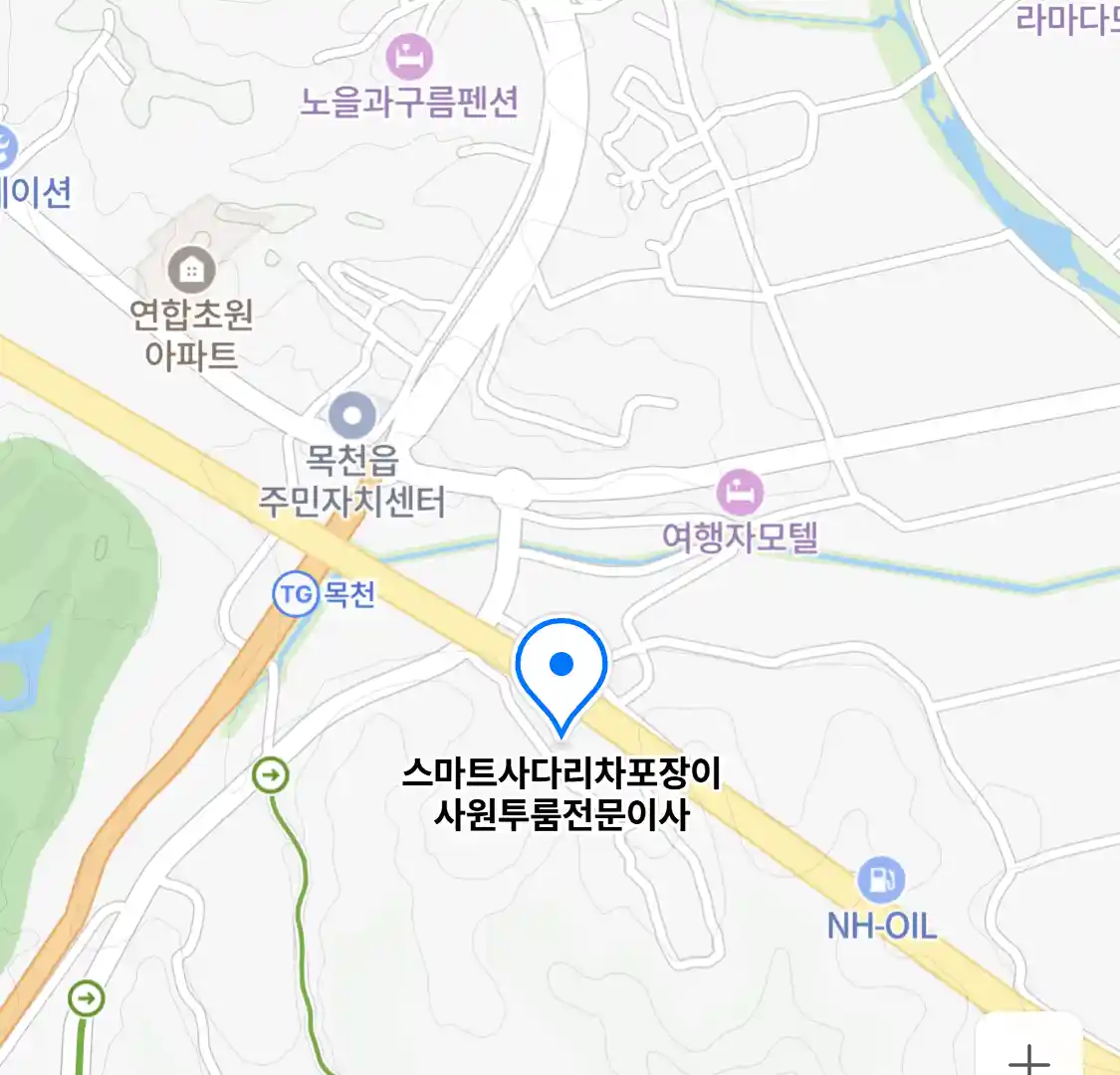
Task: Tap the 연합초원아파트 apartment marker
Action: 191,269
